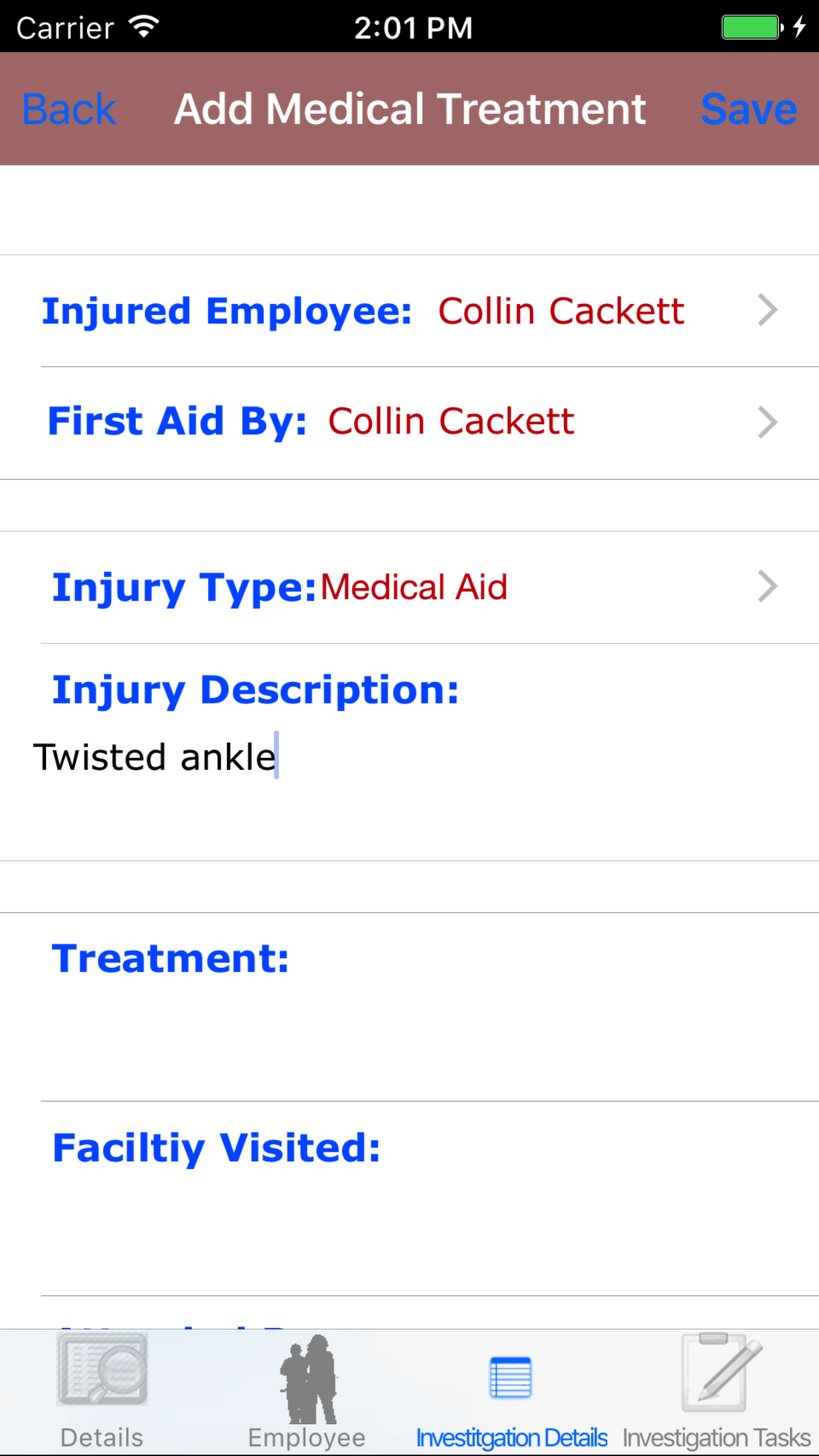Save the medical treatment entry
Image resolution: width=819 pixels, height=1456 pixels.
click(748, 109)
